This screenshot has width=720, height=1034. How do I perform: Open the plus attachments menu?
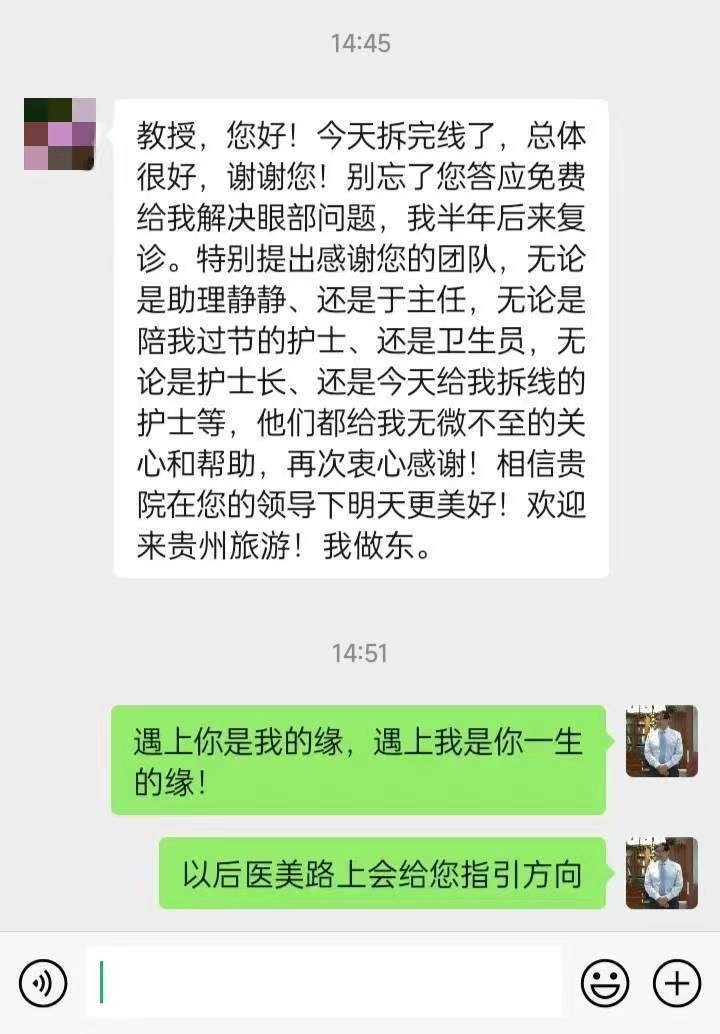[x=677, y=983]
